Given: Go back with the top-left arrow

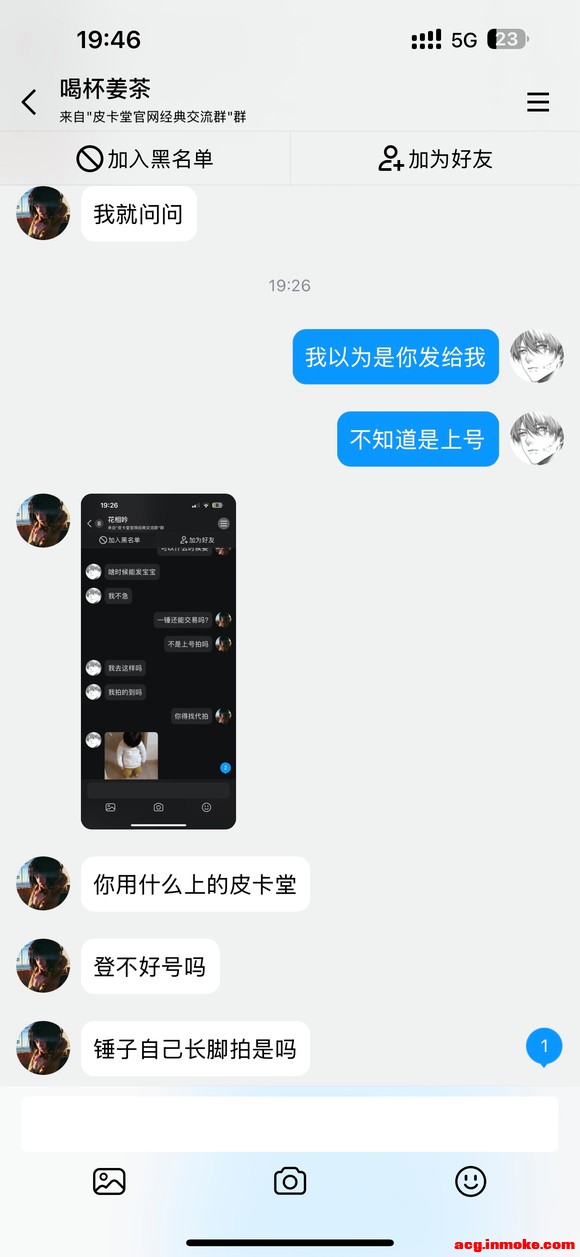Looking at the screenshot, I should tap(29, 101).
